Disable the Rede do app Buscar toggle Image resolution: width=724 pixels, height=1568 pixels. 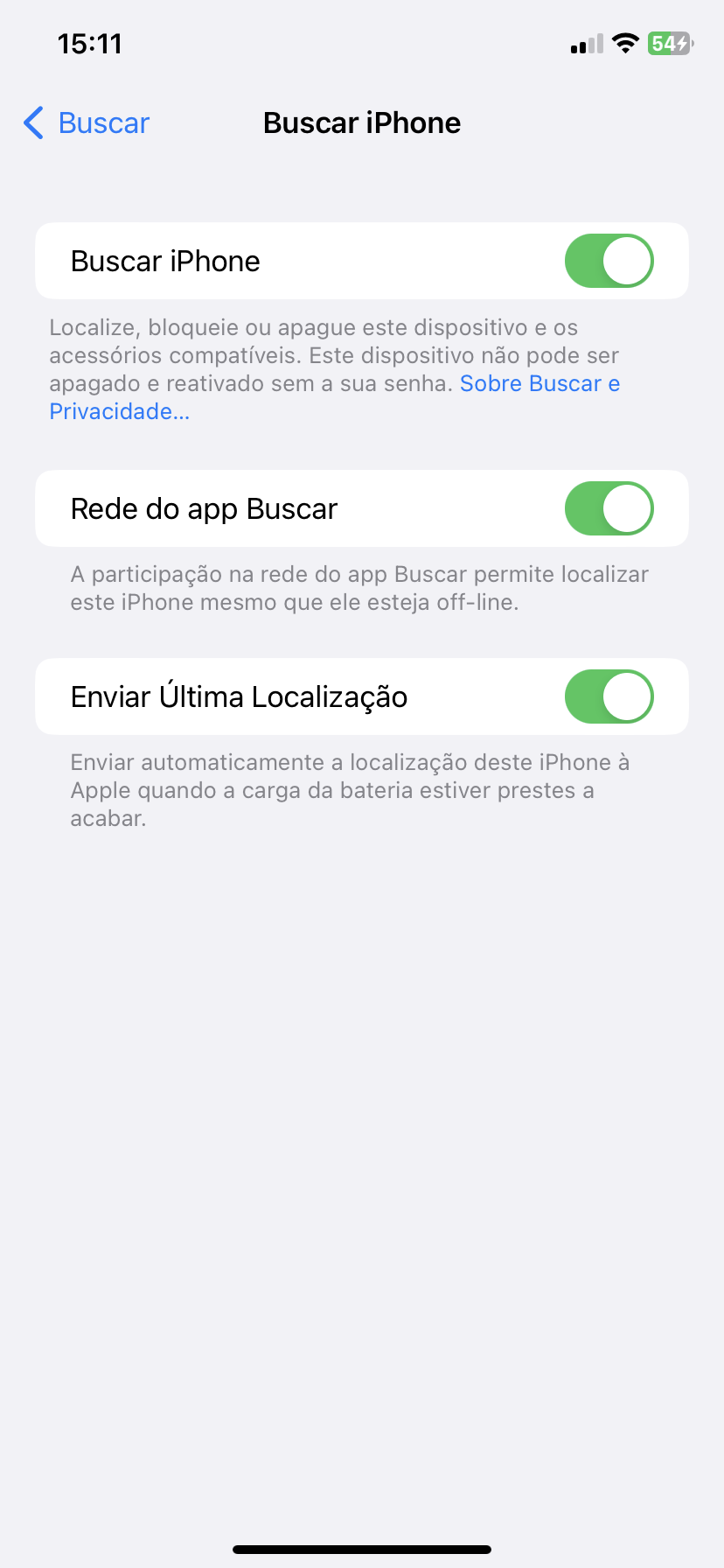(x=609, y=508)
